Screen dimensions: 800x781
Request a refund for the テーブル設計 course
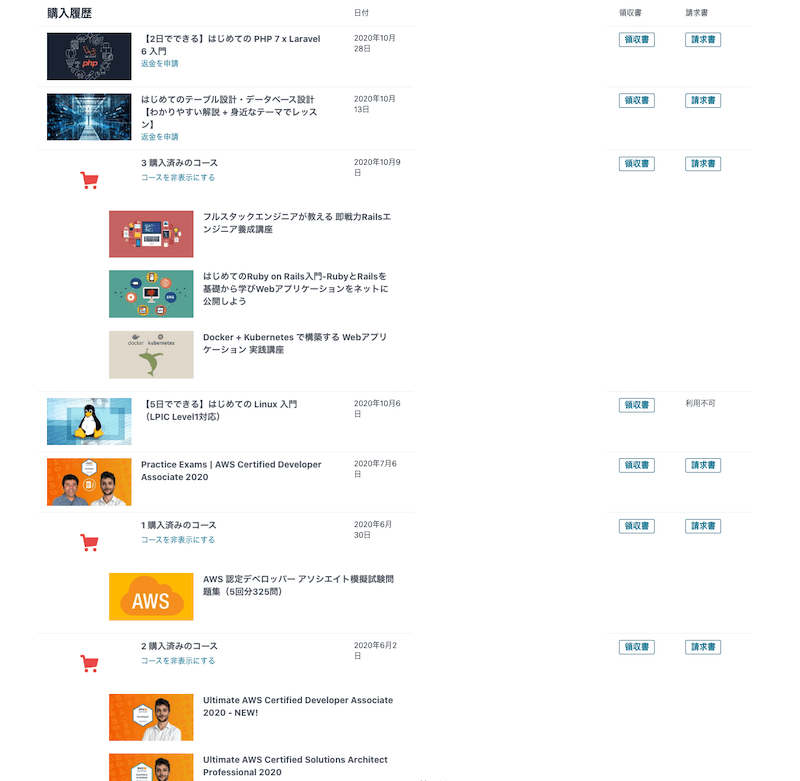pyautogui.click(x=160, y=137)
